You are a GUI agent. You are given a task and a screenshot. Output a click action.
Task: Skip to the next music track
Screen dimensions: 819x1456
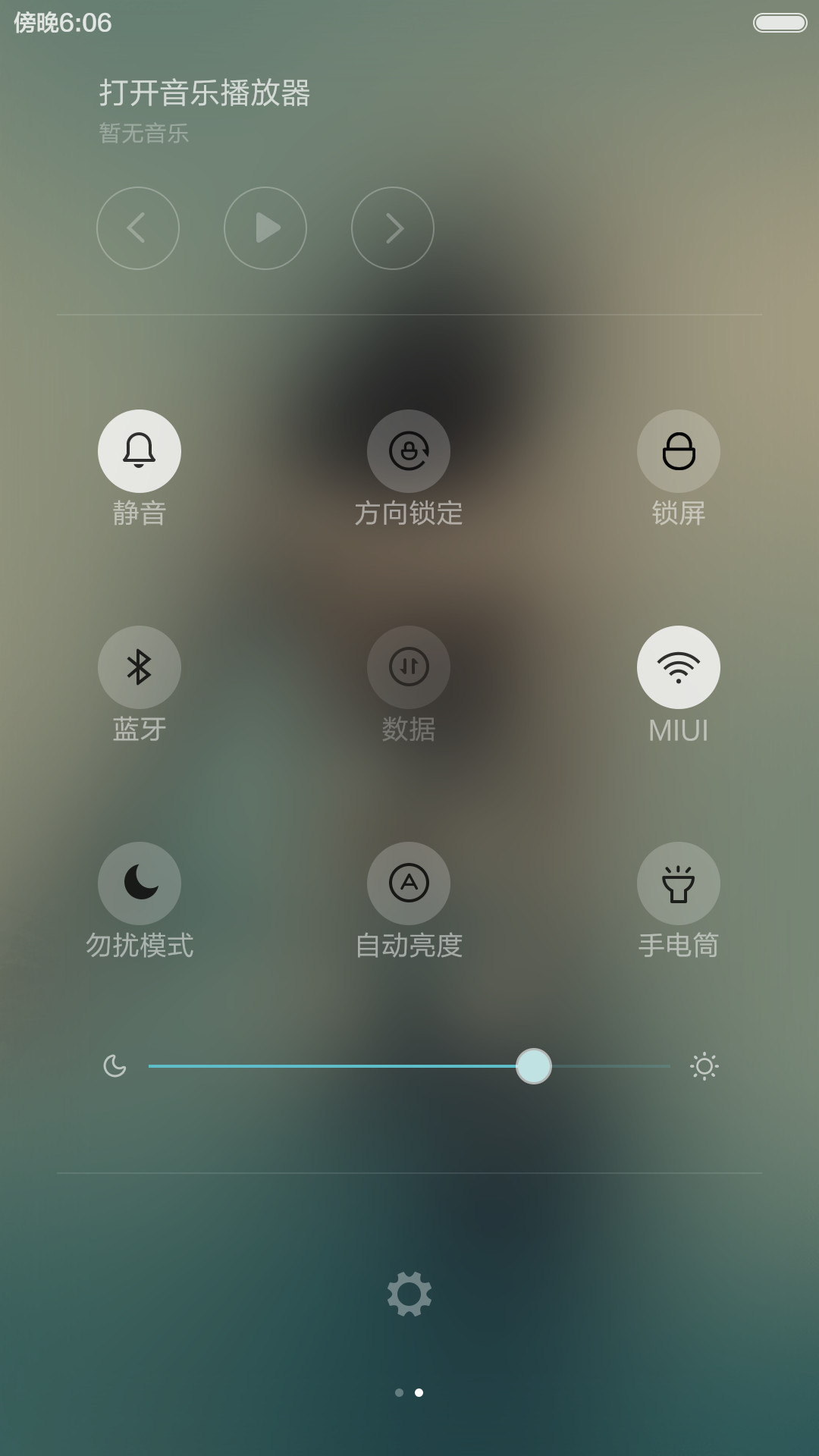tap(393, 228)
